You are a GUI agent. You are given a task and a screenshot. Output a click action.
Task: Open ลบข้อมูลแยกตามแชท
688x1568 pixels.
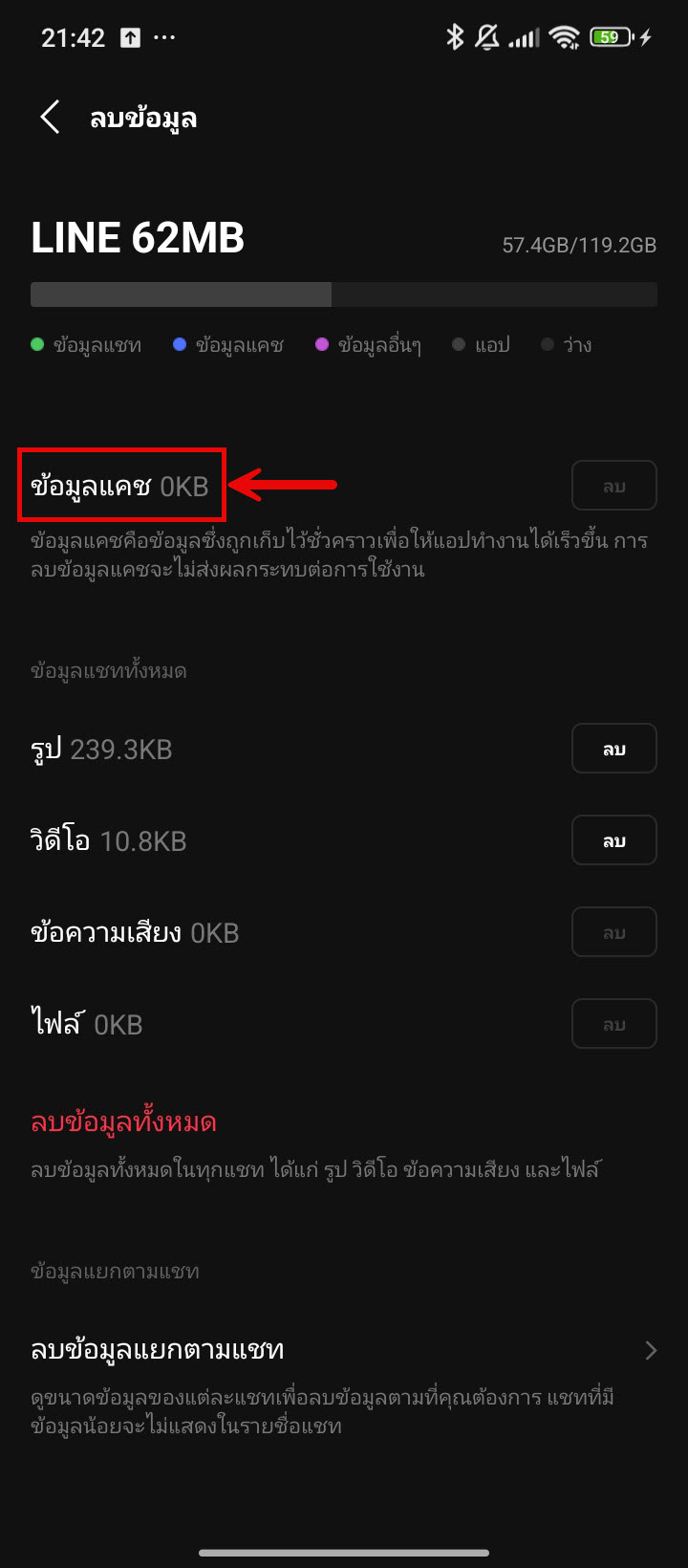pos(344,1350)
